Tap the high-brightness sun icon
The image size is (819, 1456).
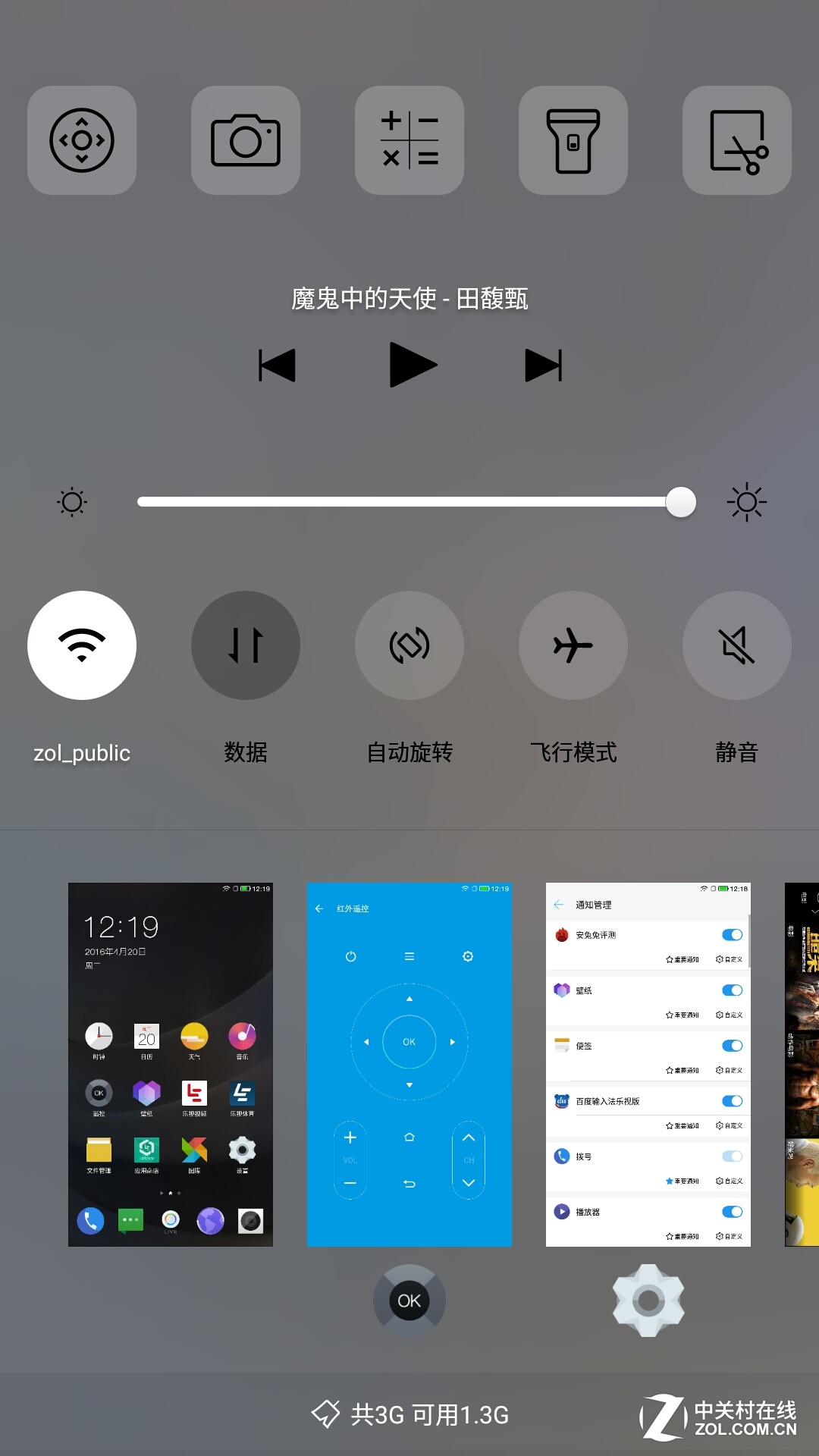point(747,501)
